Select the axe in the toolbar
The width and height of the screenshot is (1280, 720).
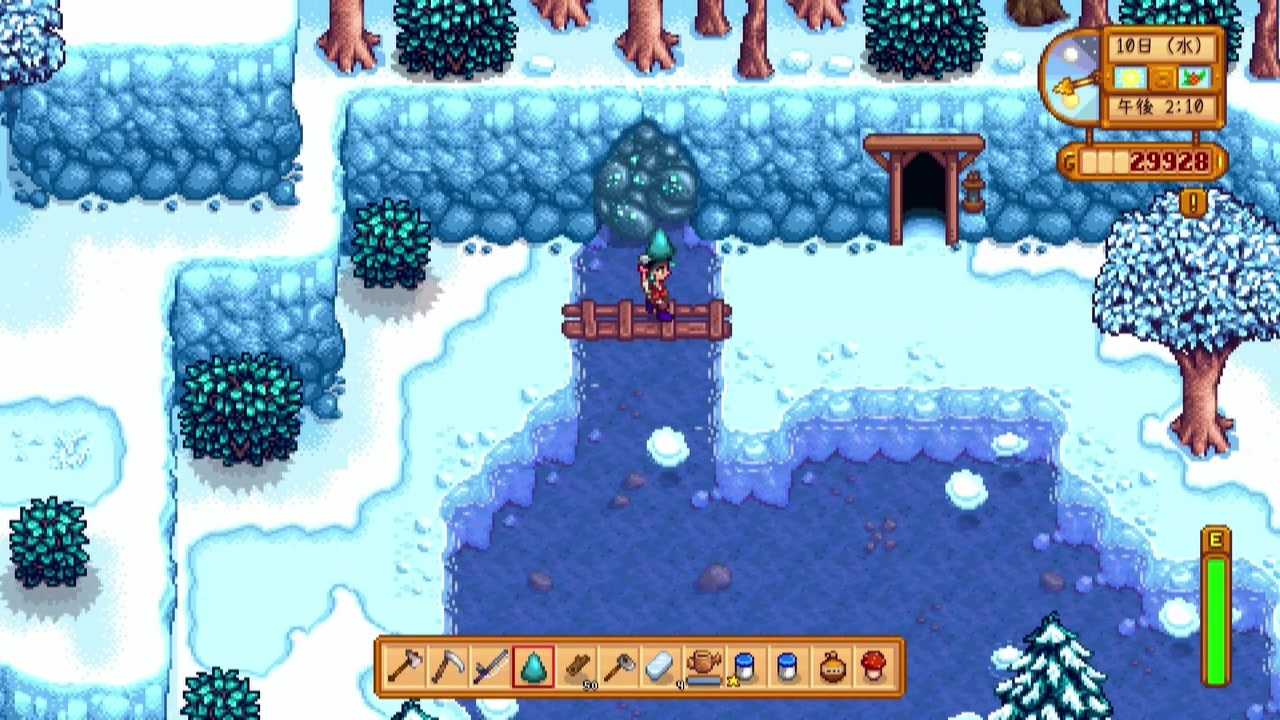404,667
